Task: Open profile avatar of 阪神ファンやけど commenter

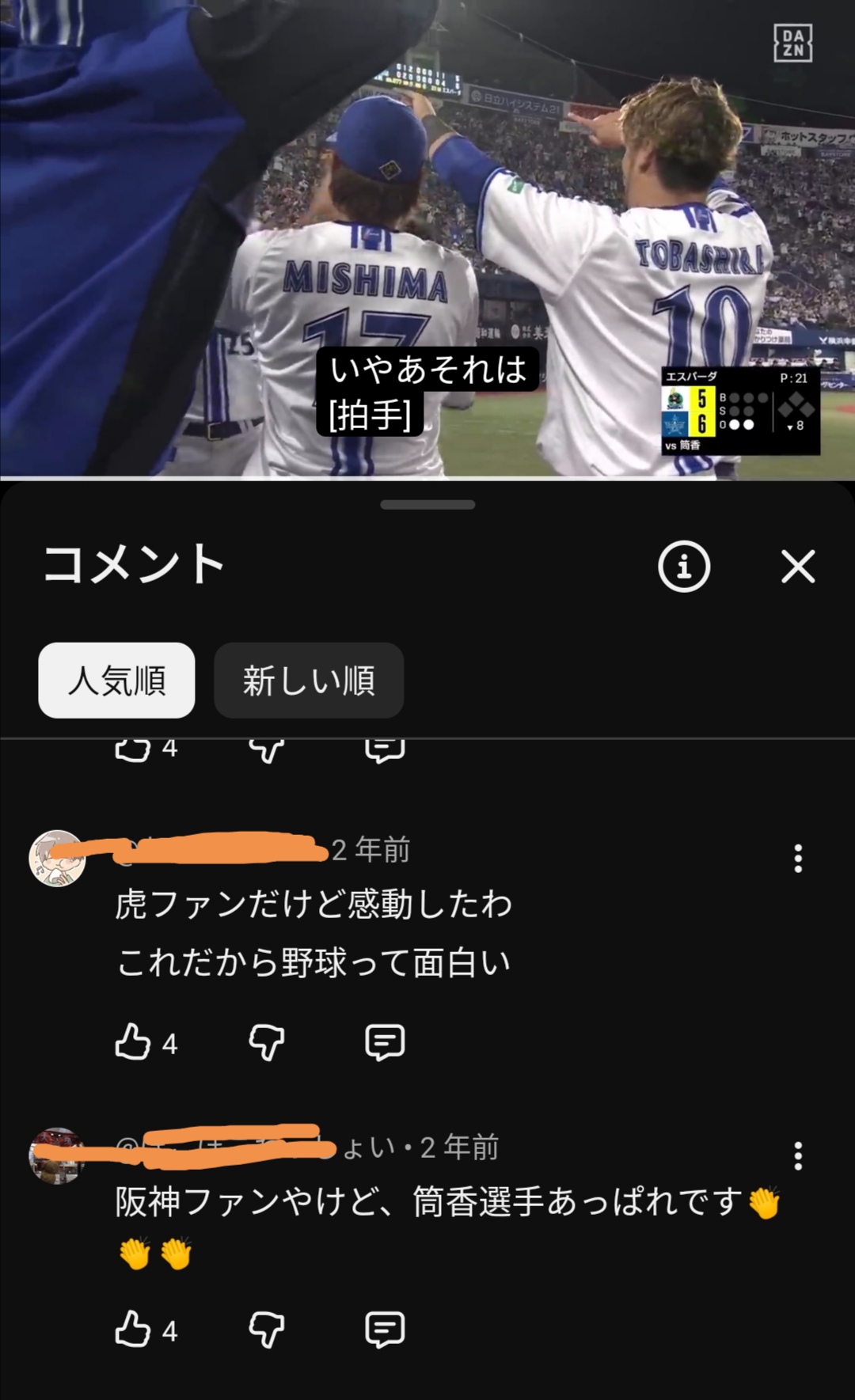Action: (57, 1156)
